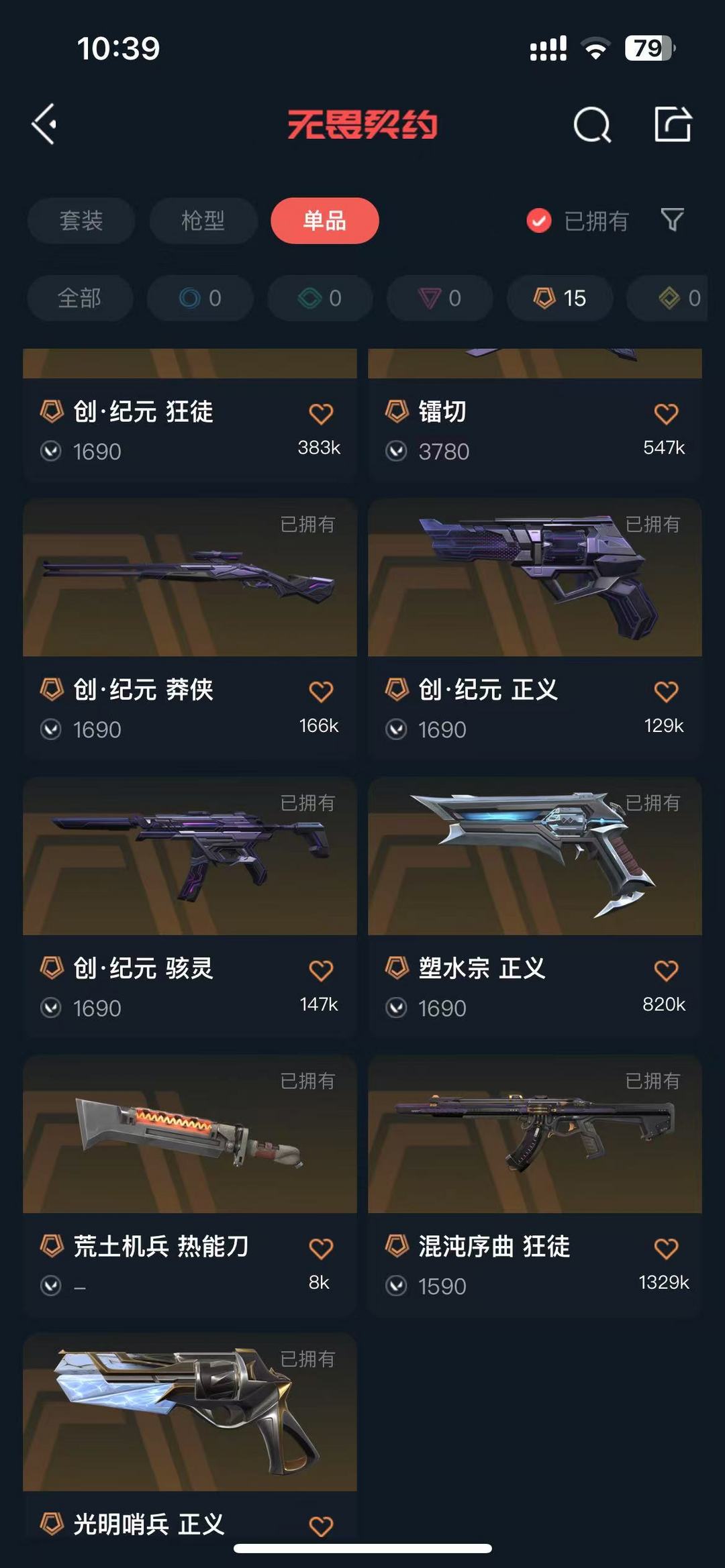
Task: Uncheck the 已拥有 checkbox
Action: (x=538, y=221)
